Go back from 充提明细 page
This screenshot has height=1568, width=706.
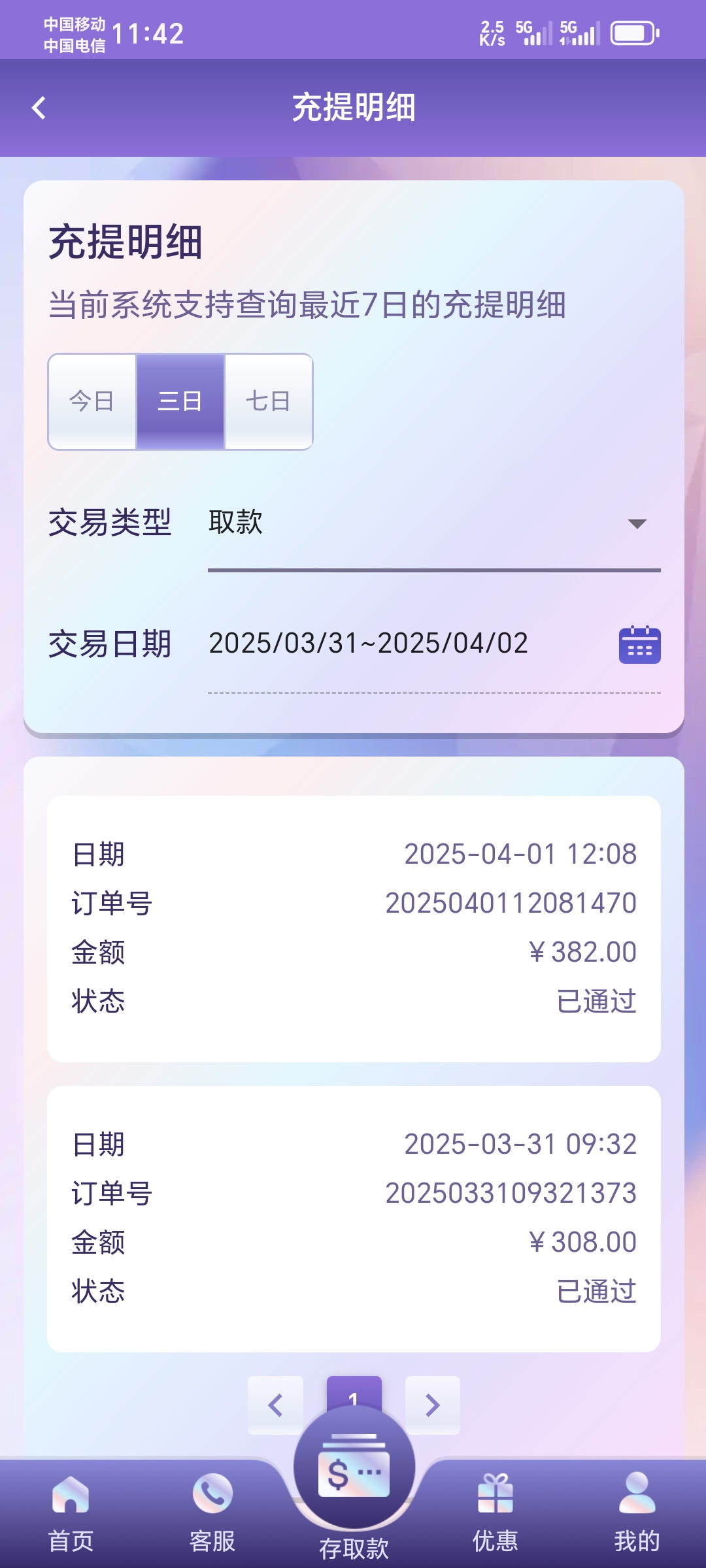39,108
